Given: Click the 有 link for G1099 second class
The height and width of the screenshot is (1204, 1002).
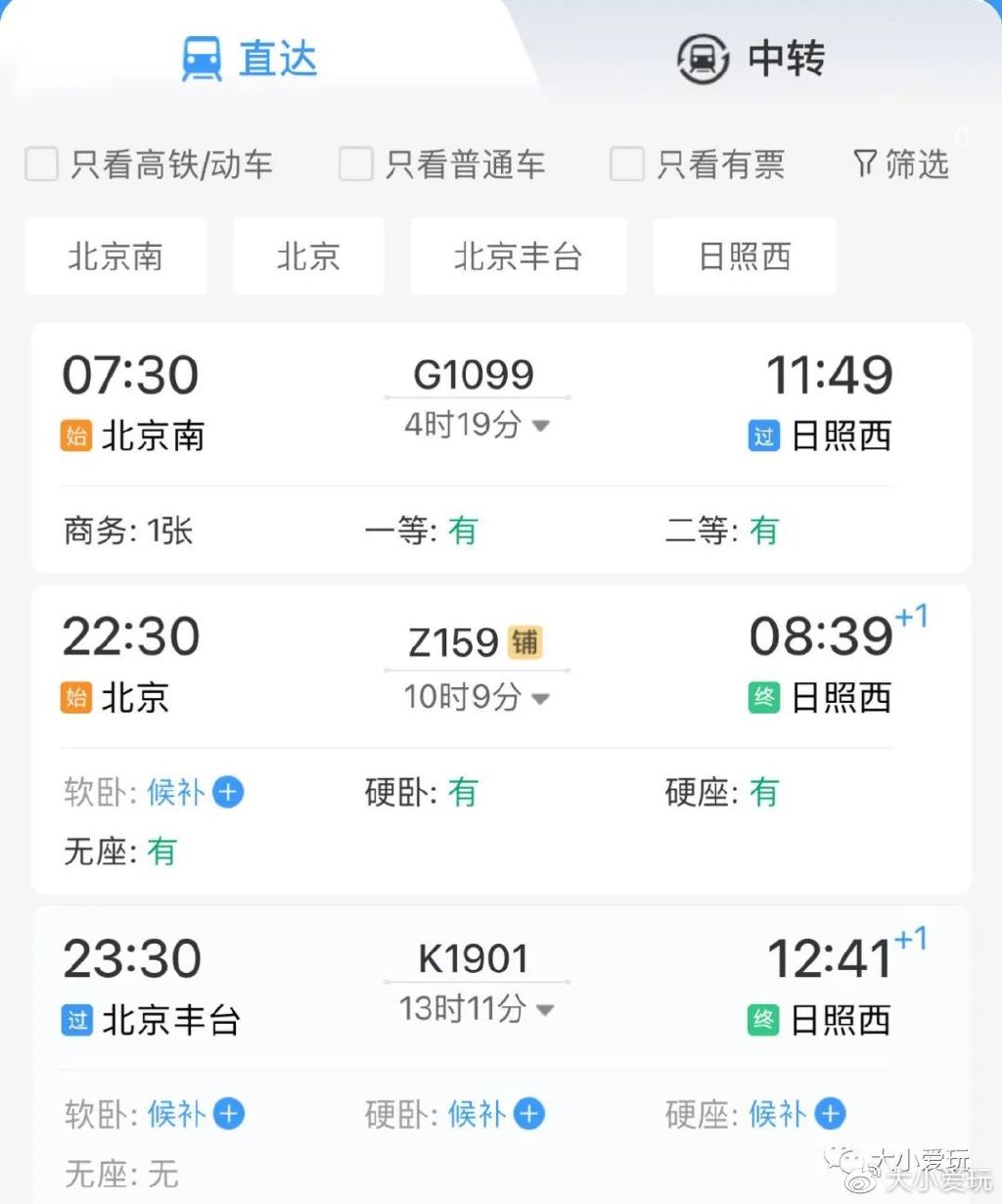Looking at the screenshot, I should [x=764, y=531].
